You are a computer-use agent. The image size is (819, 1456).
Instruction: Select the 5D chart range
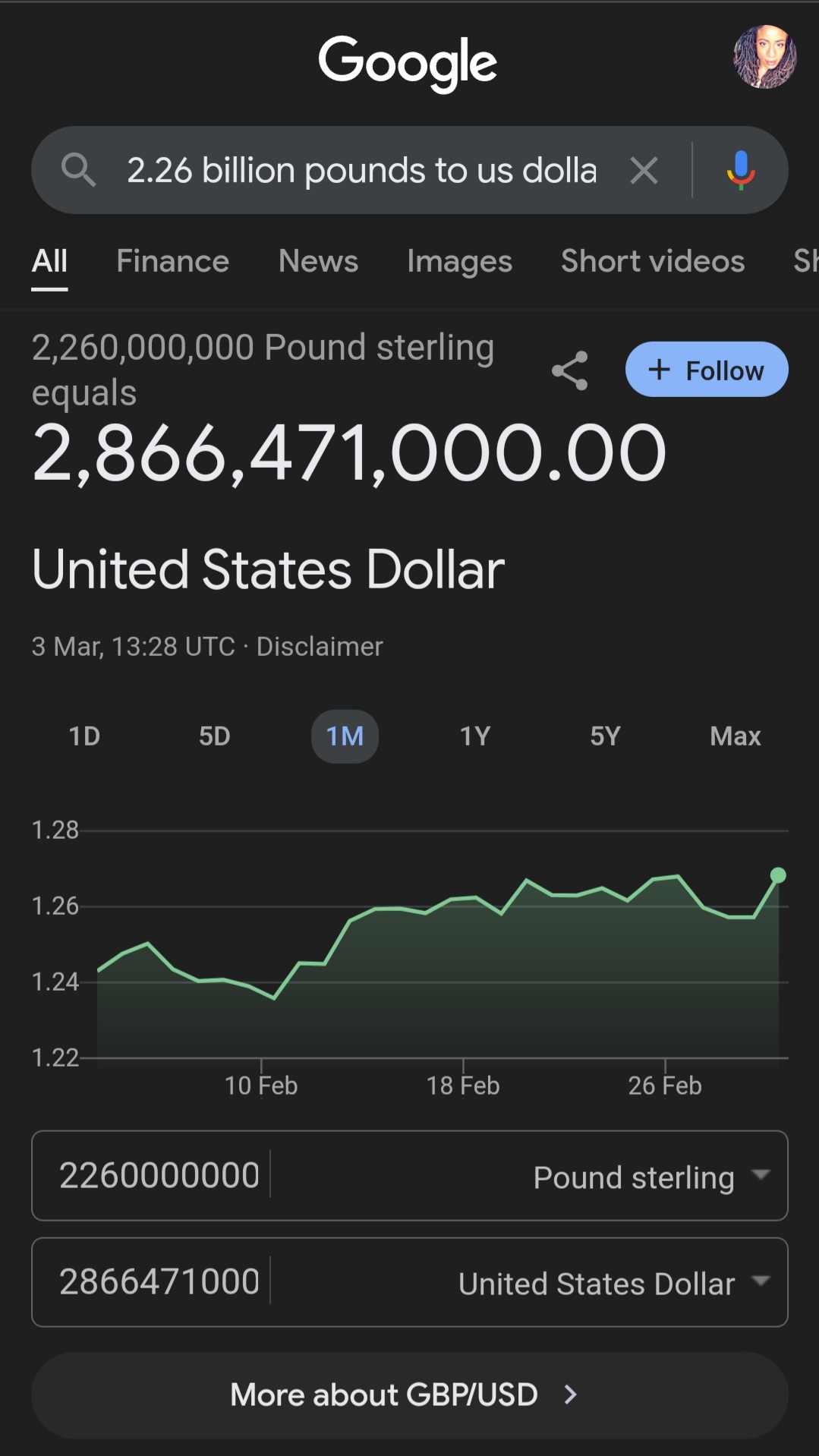click(x=215, y=736)
